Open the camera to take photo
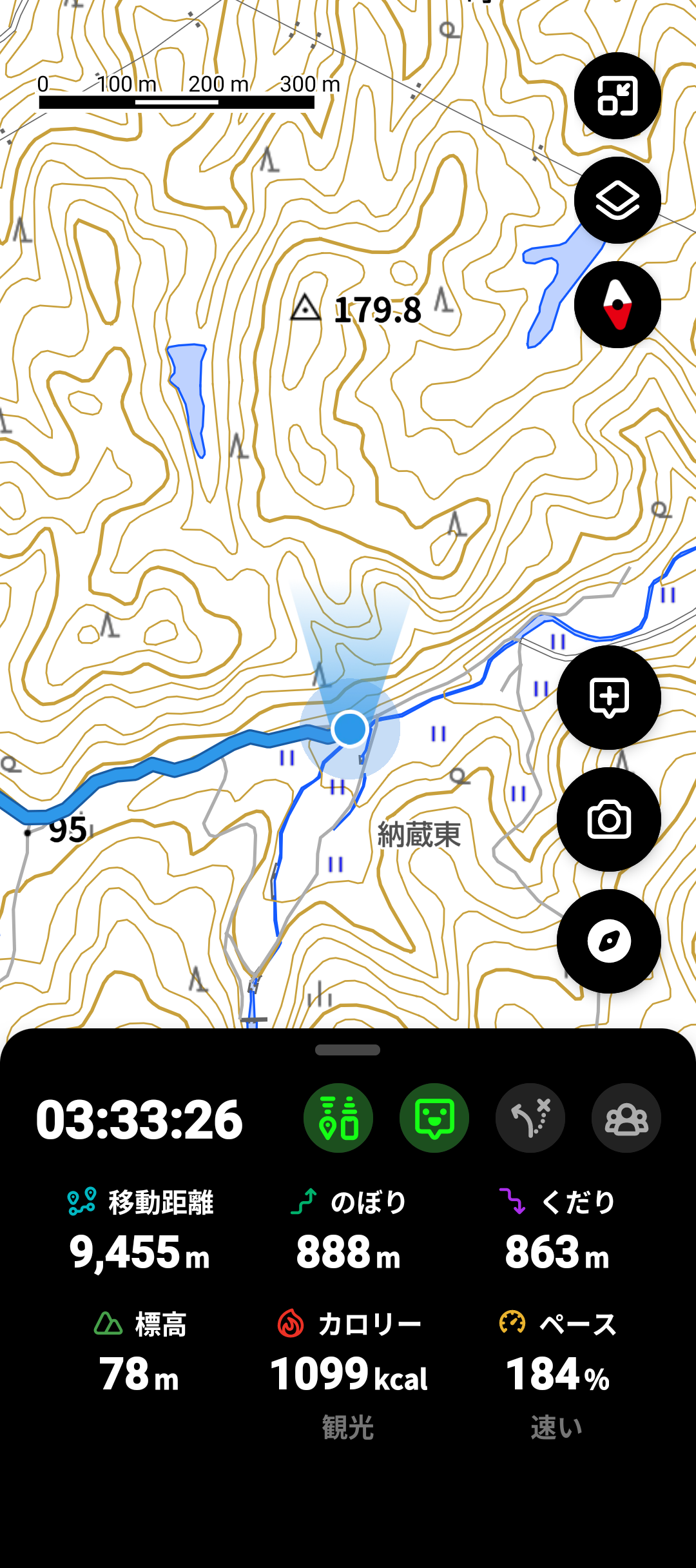Image resolution: width=696 pixels, height=1568 pixels. pyautogui.click(x=608, y=819)
